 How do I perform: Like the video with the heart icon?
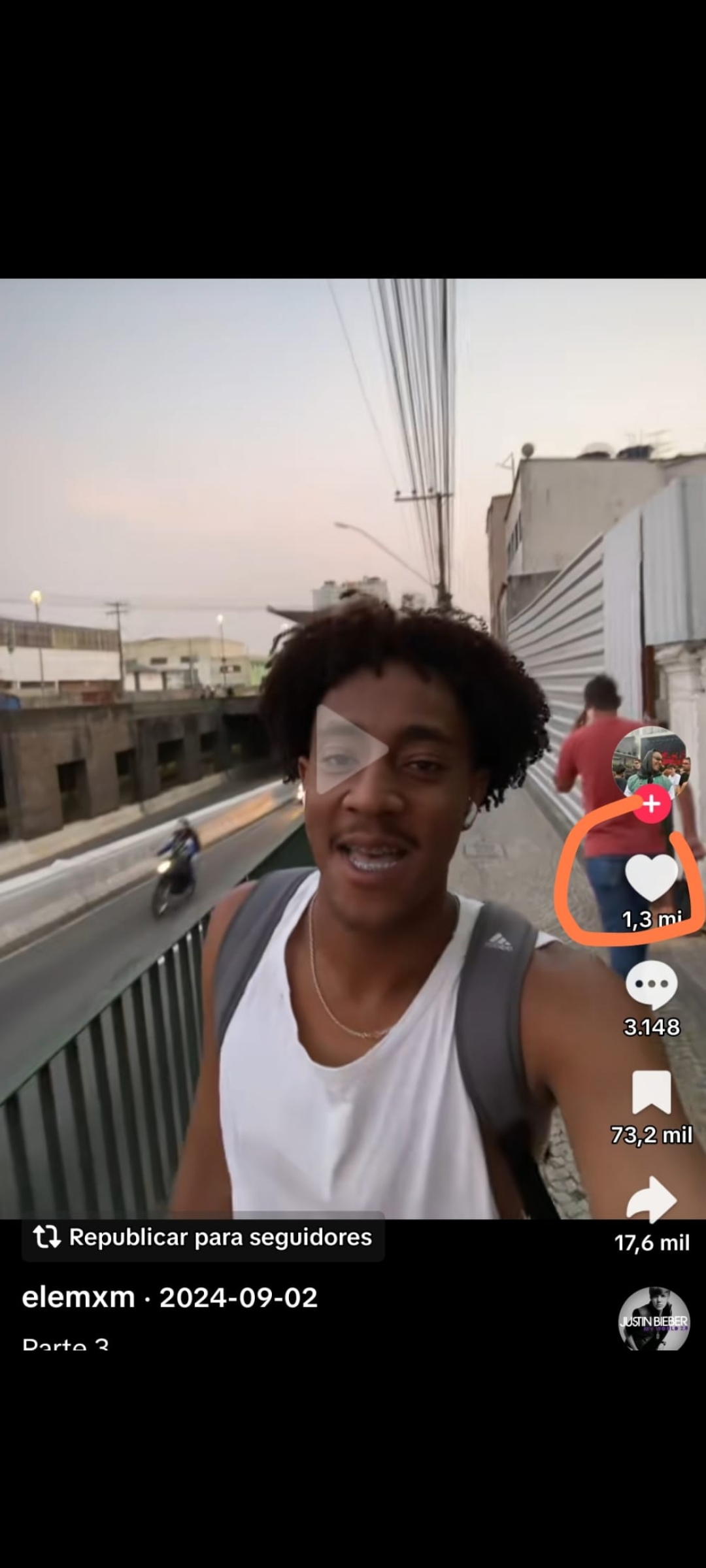tap(652, 877)
